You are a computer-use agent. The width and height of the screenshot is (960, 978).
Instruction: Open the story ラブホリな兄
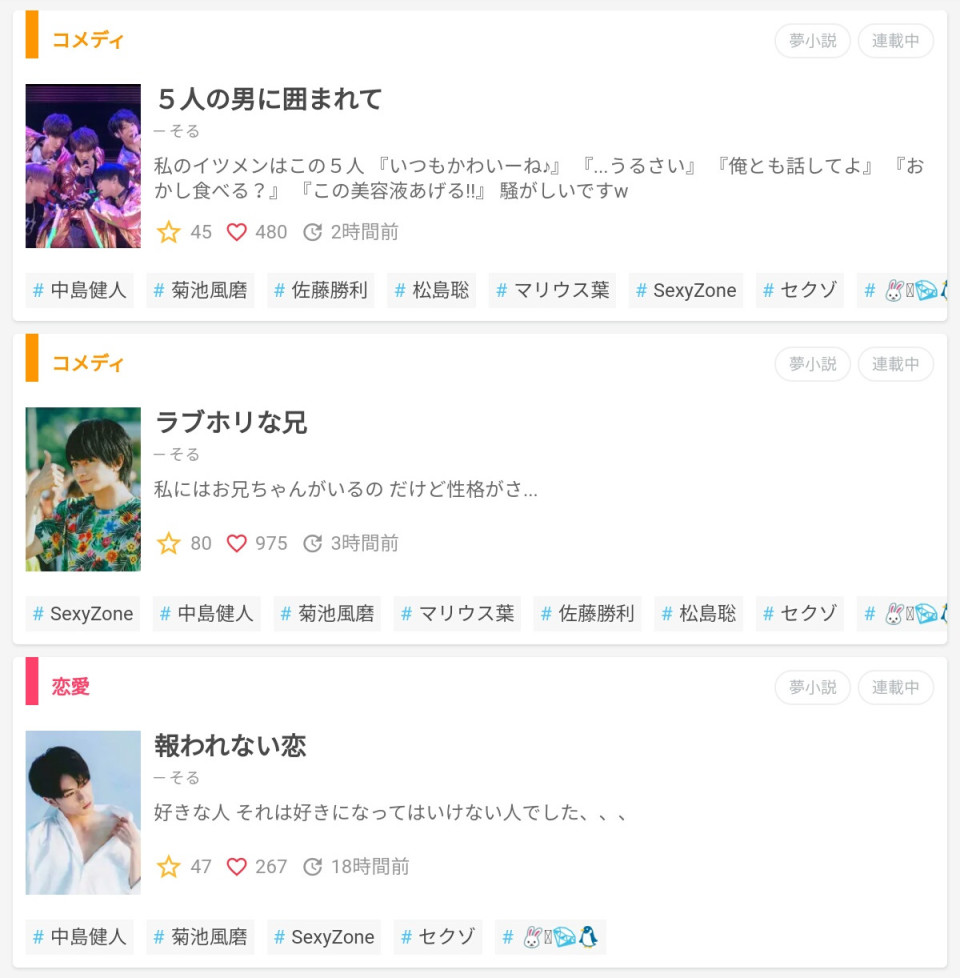[231, 422]
